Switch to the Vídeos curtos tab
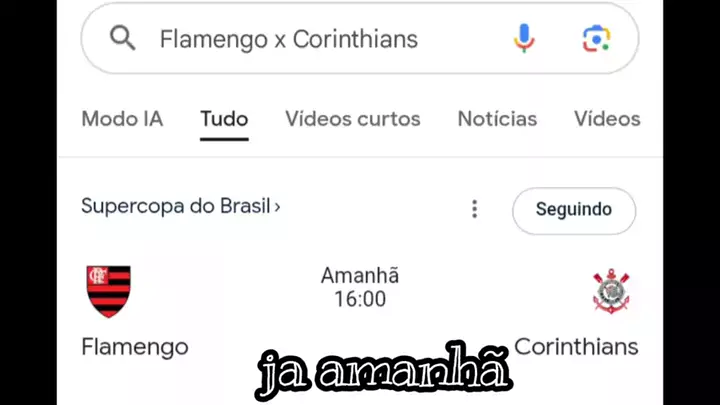Image resolution: width=720 pixels, height=405 pixels. coord(352,119)
